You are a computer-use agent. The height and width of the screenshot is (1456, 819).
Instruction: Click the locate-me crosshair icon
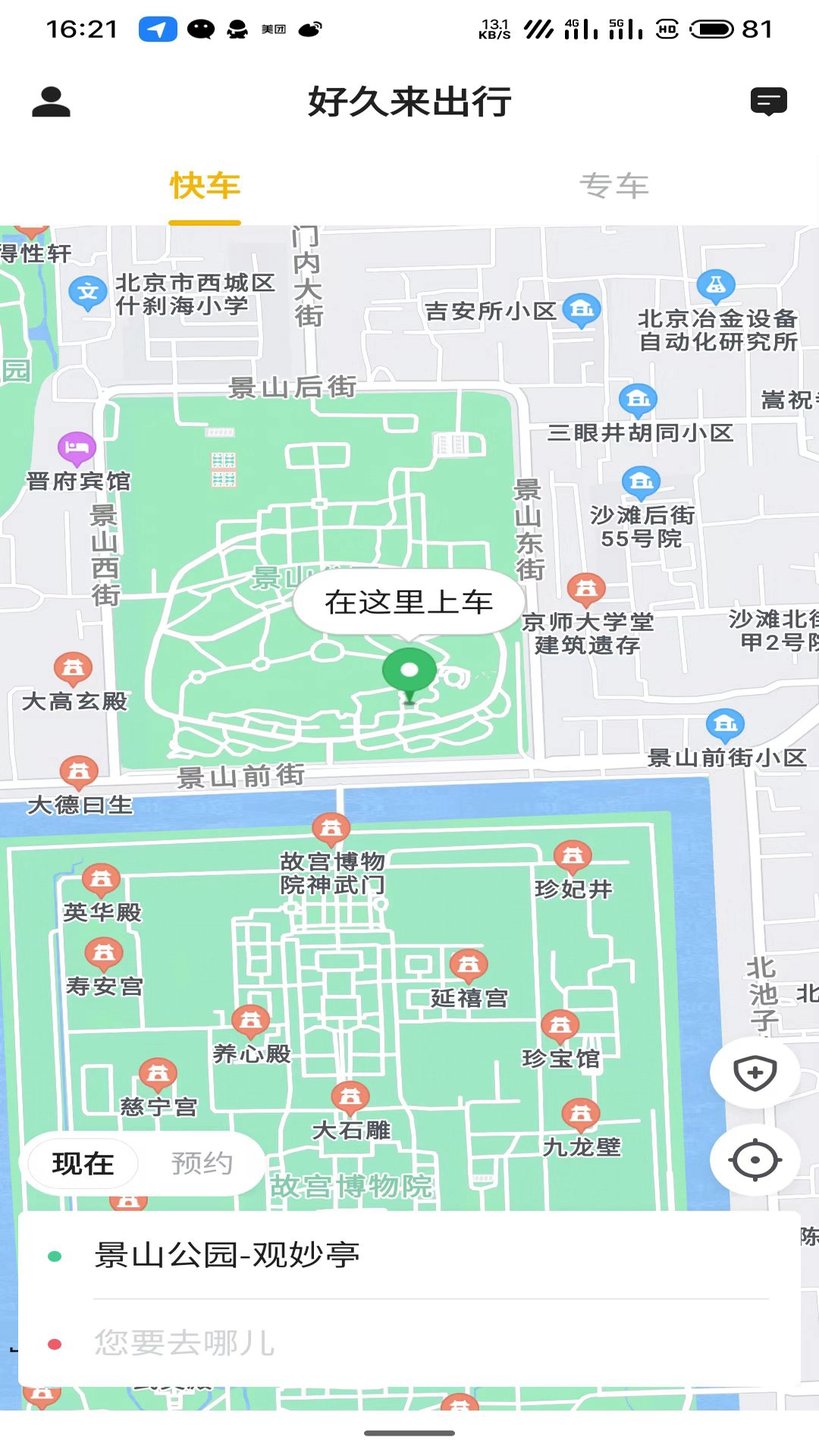coord(755,1159)
